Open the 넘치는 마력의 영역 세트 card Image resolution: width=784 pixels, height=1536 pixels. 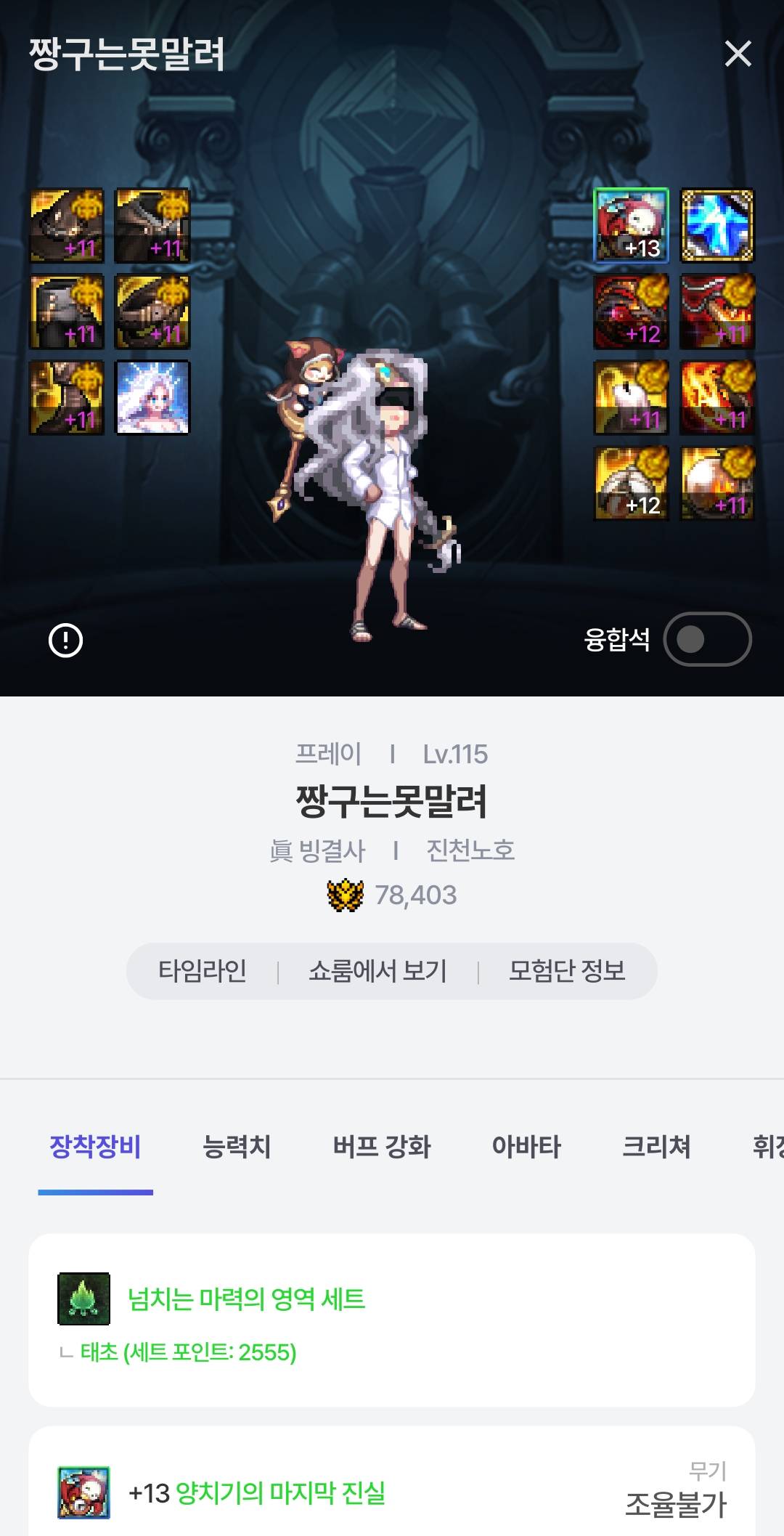pos(392,1319)
